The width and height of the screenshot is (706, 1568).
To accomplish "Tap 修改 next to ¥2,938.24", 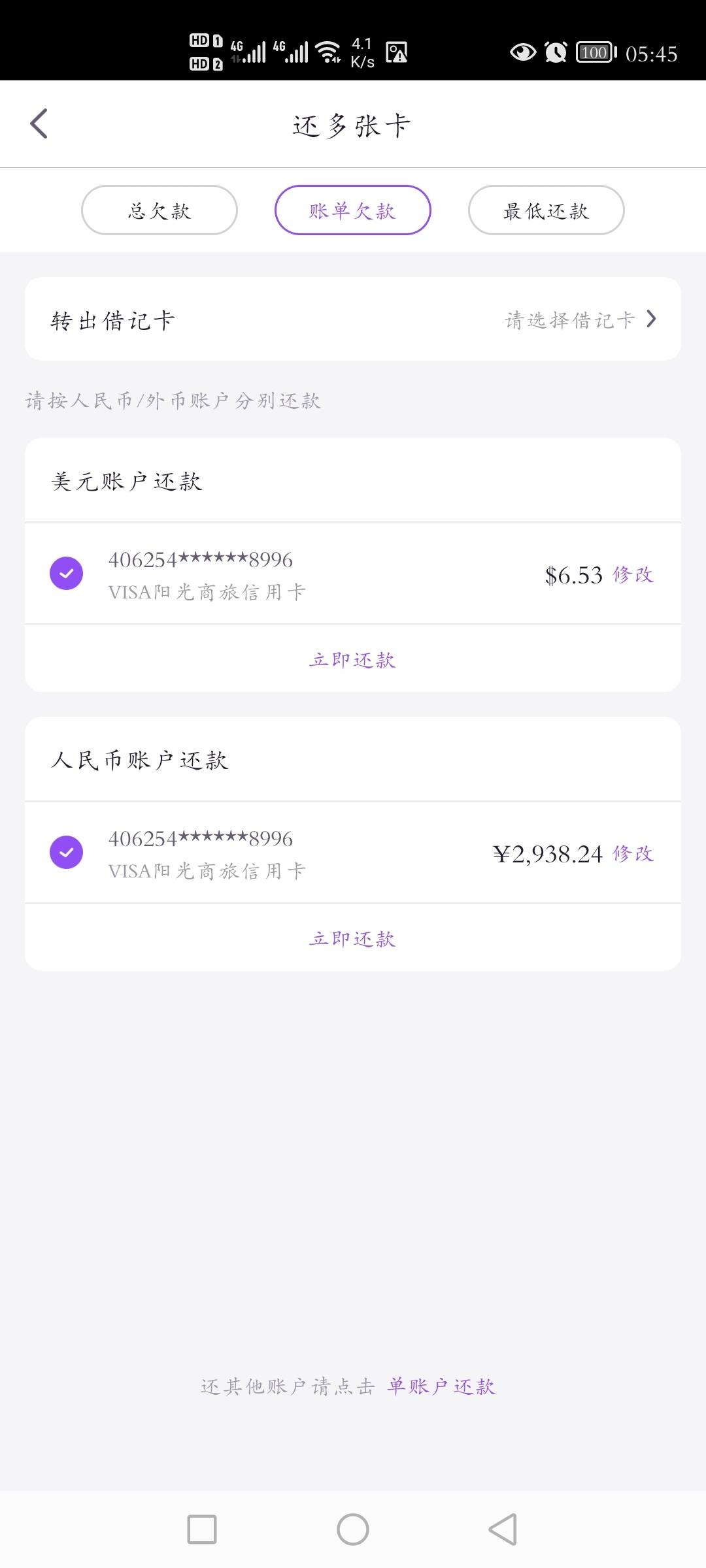I will (x=633, y=854).
